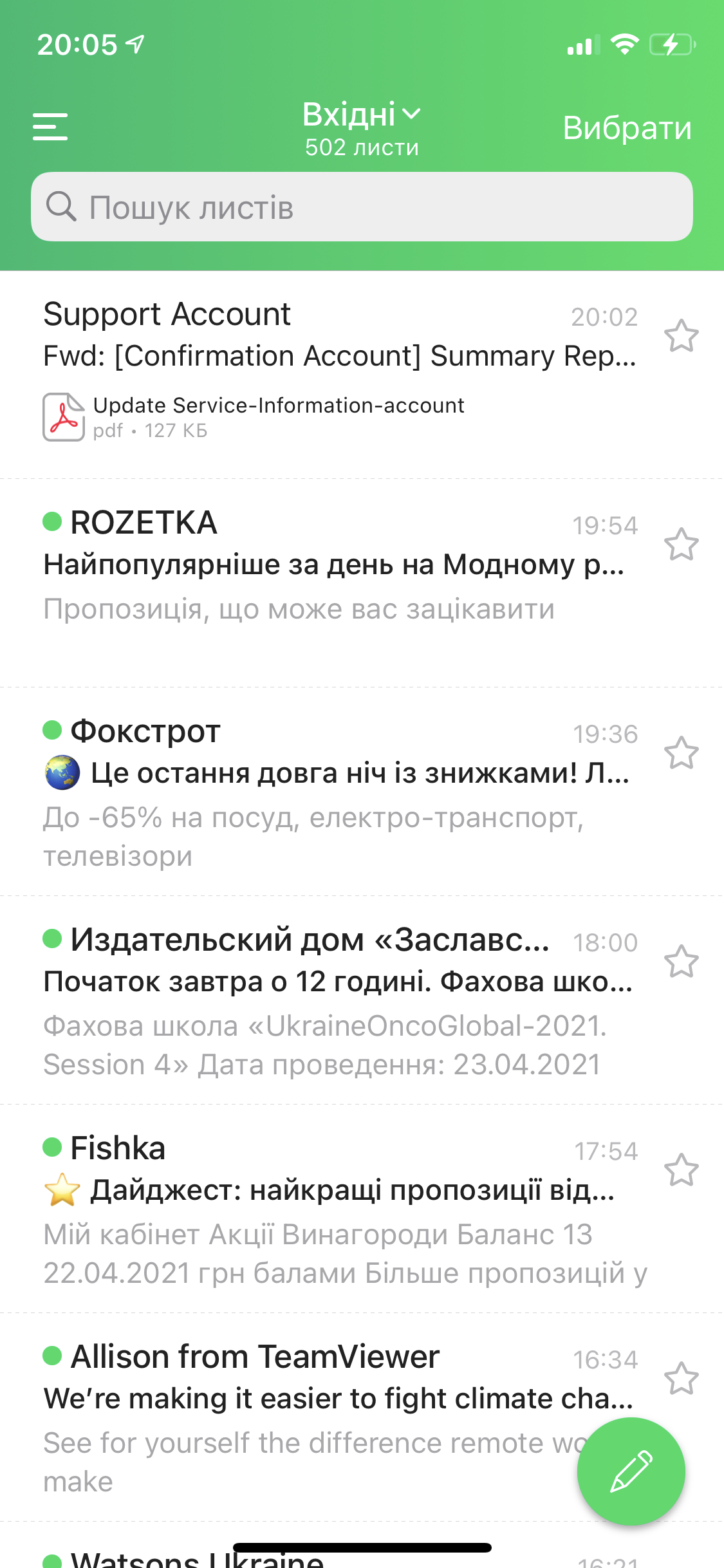Expand the Вхідні folder dropdown
This screenshot has width=724, height=1568.
pos(362,127)
